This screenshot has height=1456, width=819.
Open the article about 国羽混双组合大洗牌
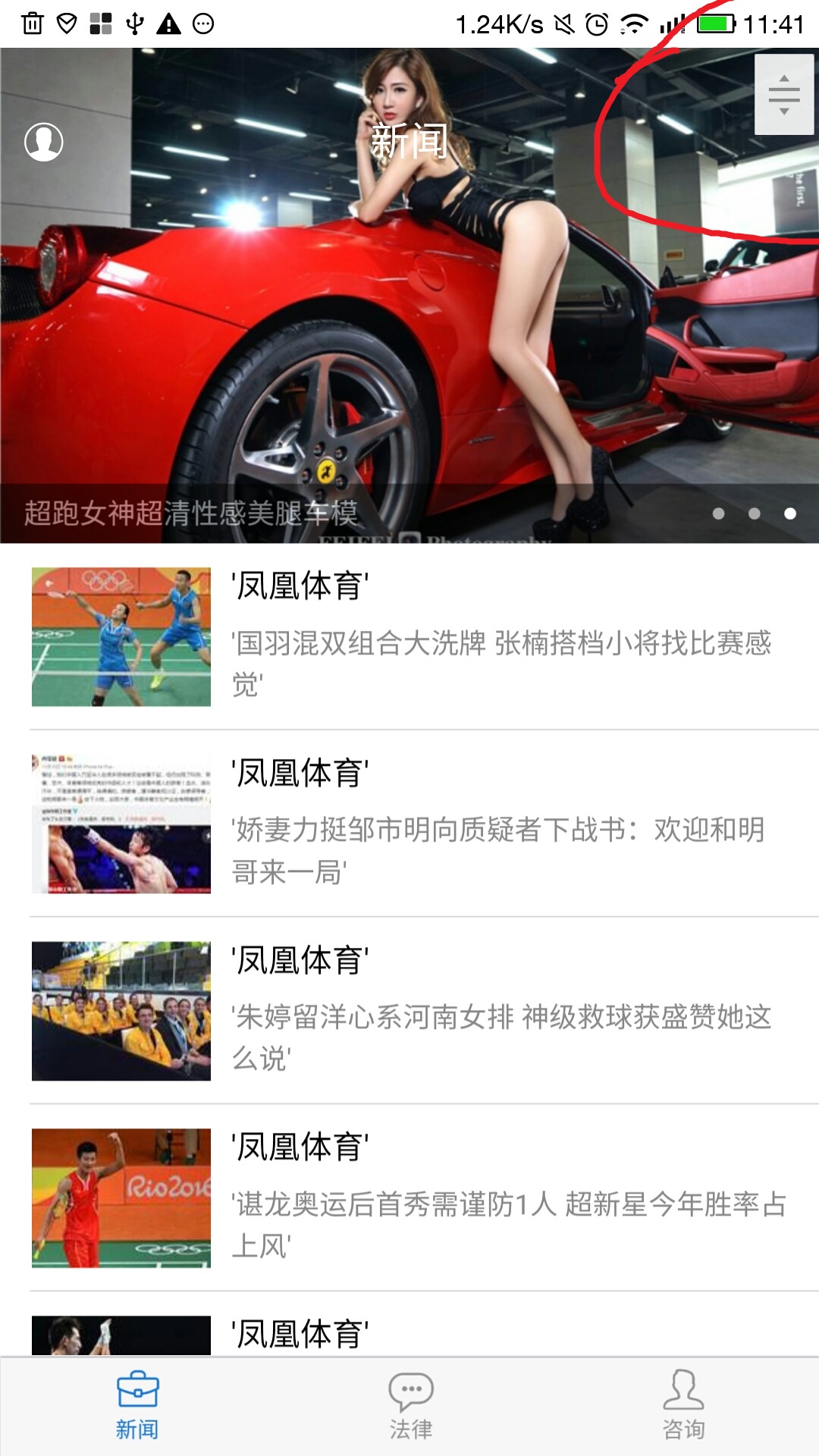coord(500,643)
